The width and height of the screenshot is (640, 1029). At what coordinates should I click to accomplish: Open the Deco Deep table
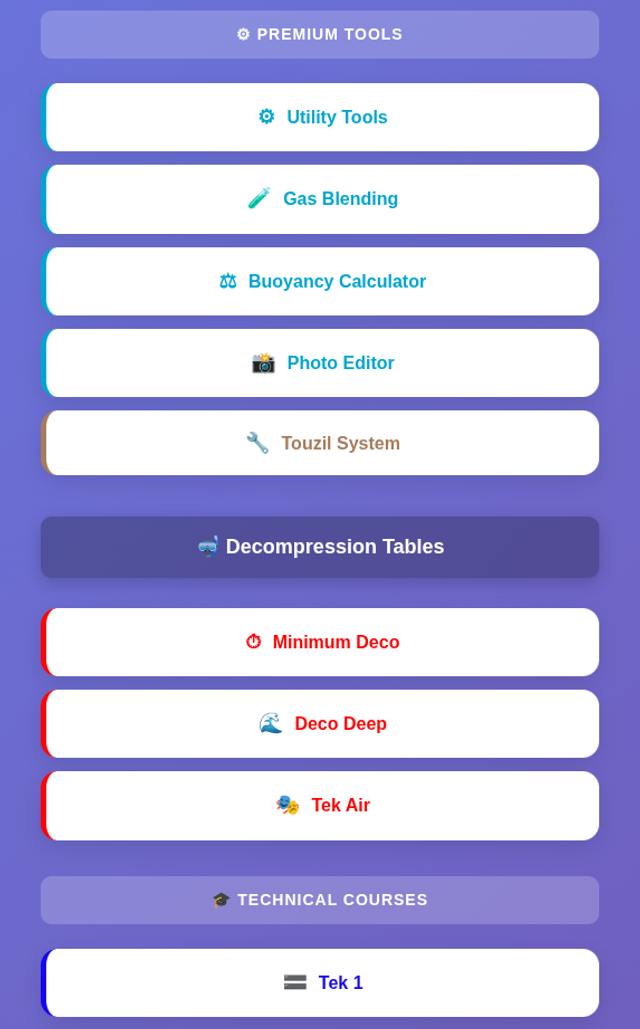click(321, 724)
